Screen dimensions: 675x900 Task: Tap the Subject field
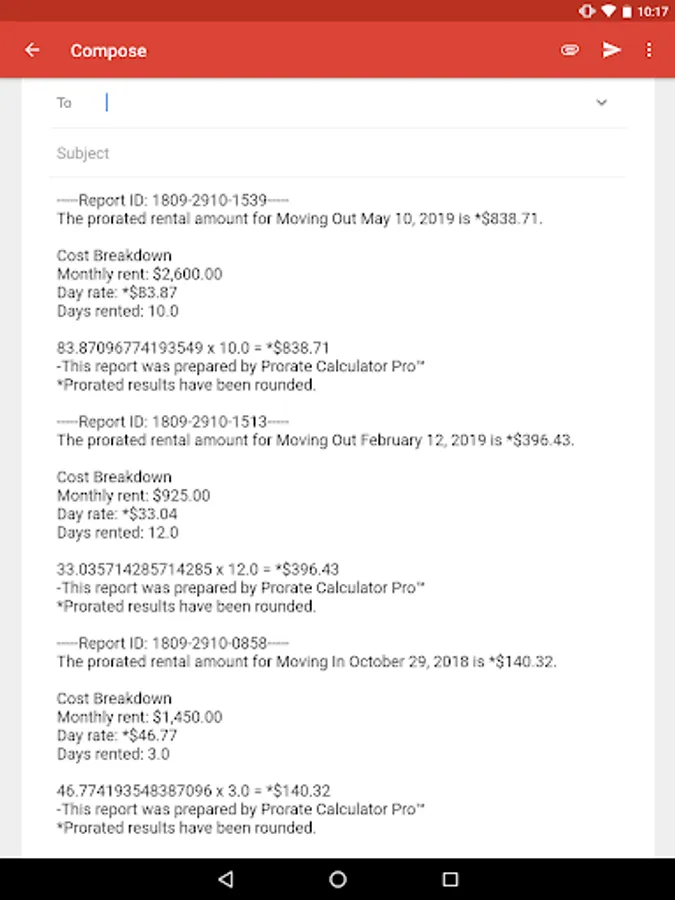pyautogui.click(x=339, y=153)
